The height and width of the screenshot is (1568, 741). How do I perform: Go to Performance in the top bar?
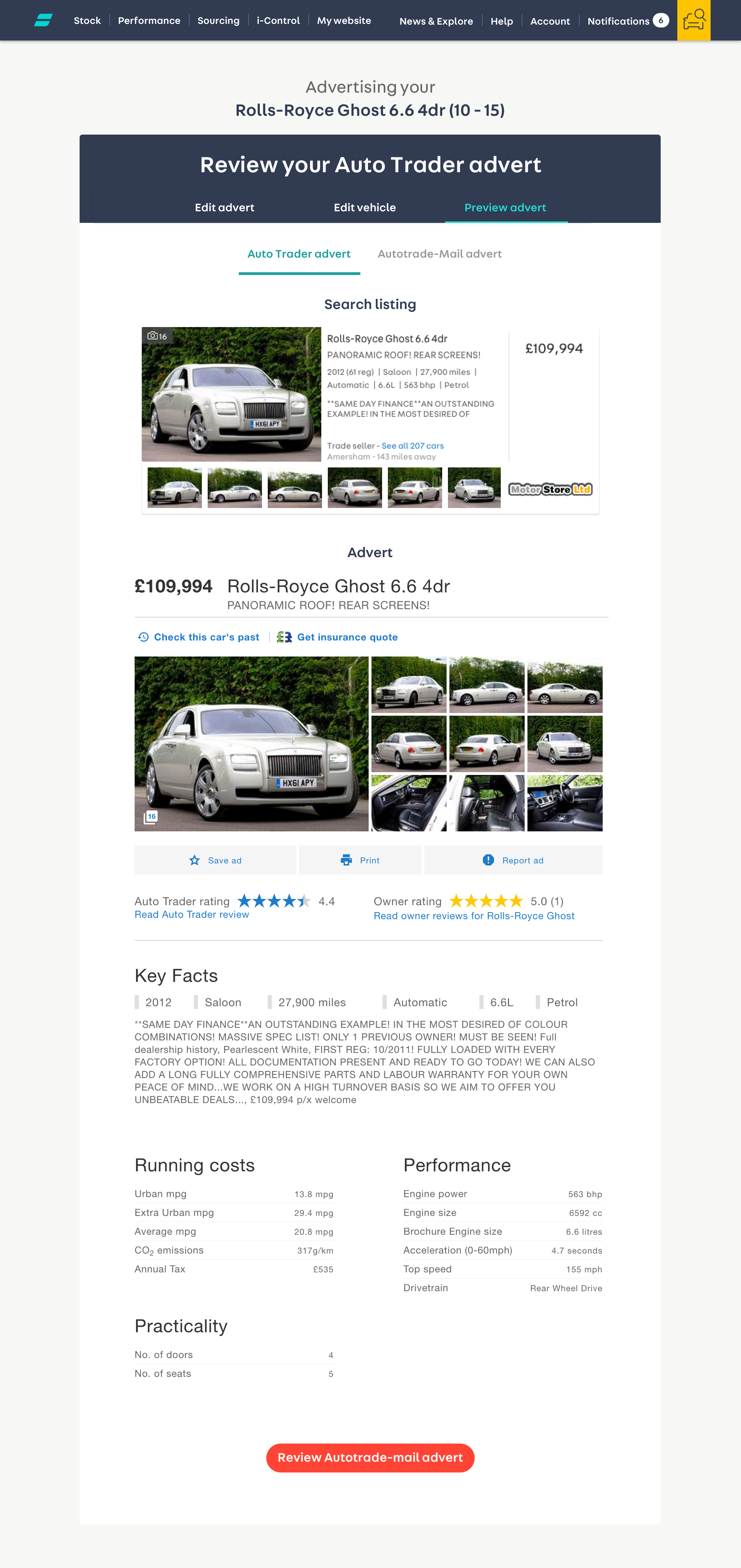(149, 20)
